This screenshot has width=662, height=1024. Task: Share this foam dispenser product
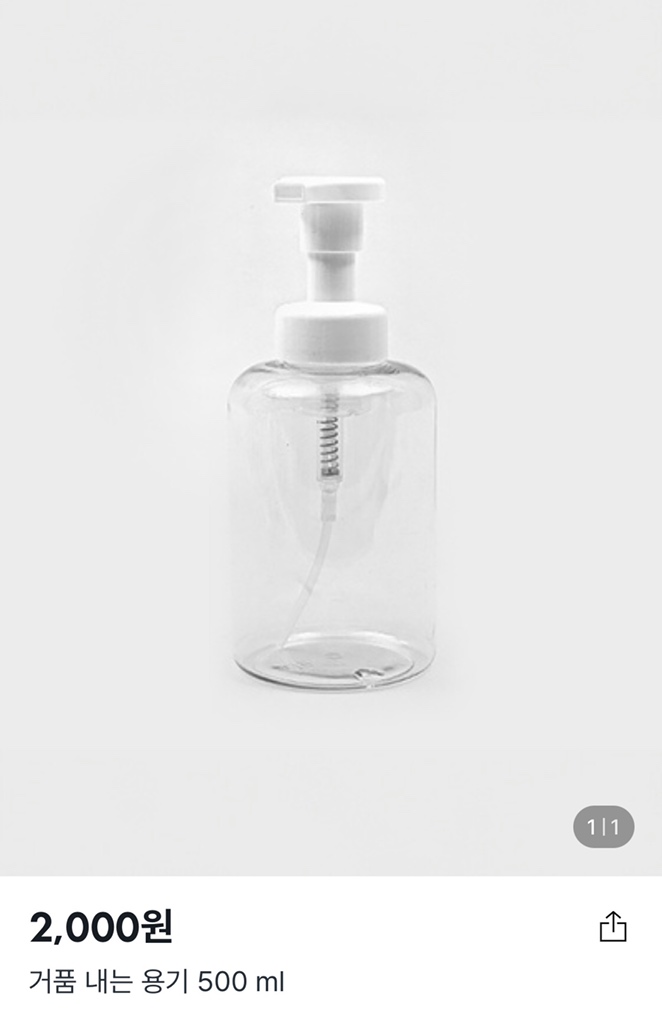click(x=612, y=926)
